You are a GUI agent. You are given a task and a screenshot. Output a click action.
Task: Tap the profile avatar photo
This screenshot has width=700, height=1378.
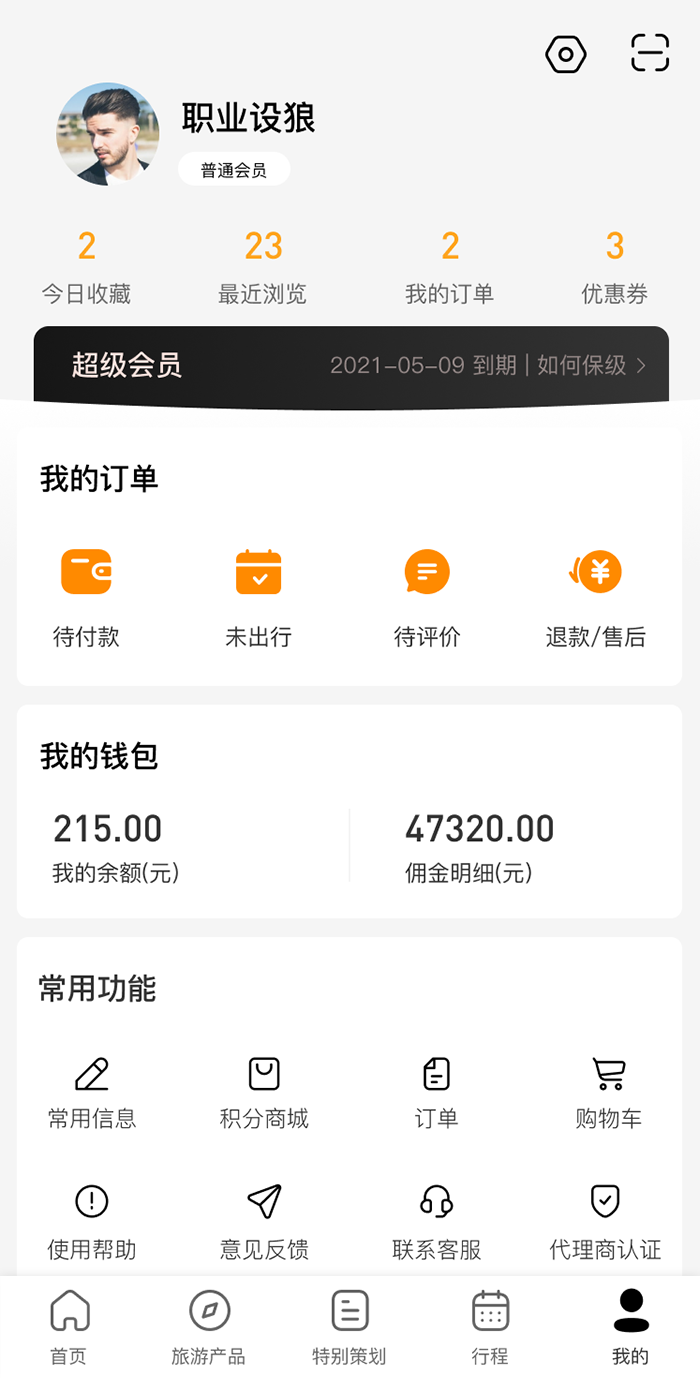click(108, 134)
